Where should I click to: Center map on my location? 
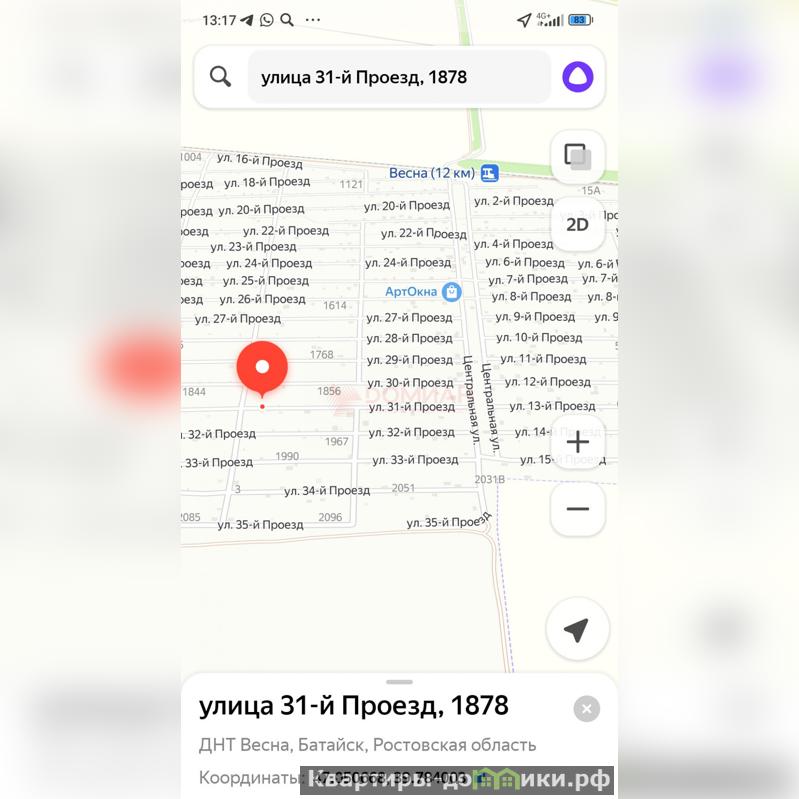click(x=577, y=629)
